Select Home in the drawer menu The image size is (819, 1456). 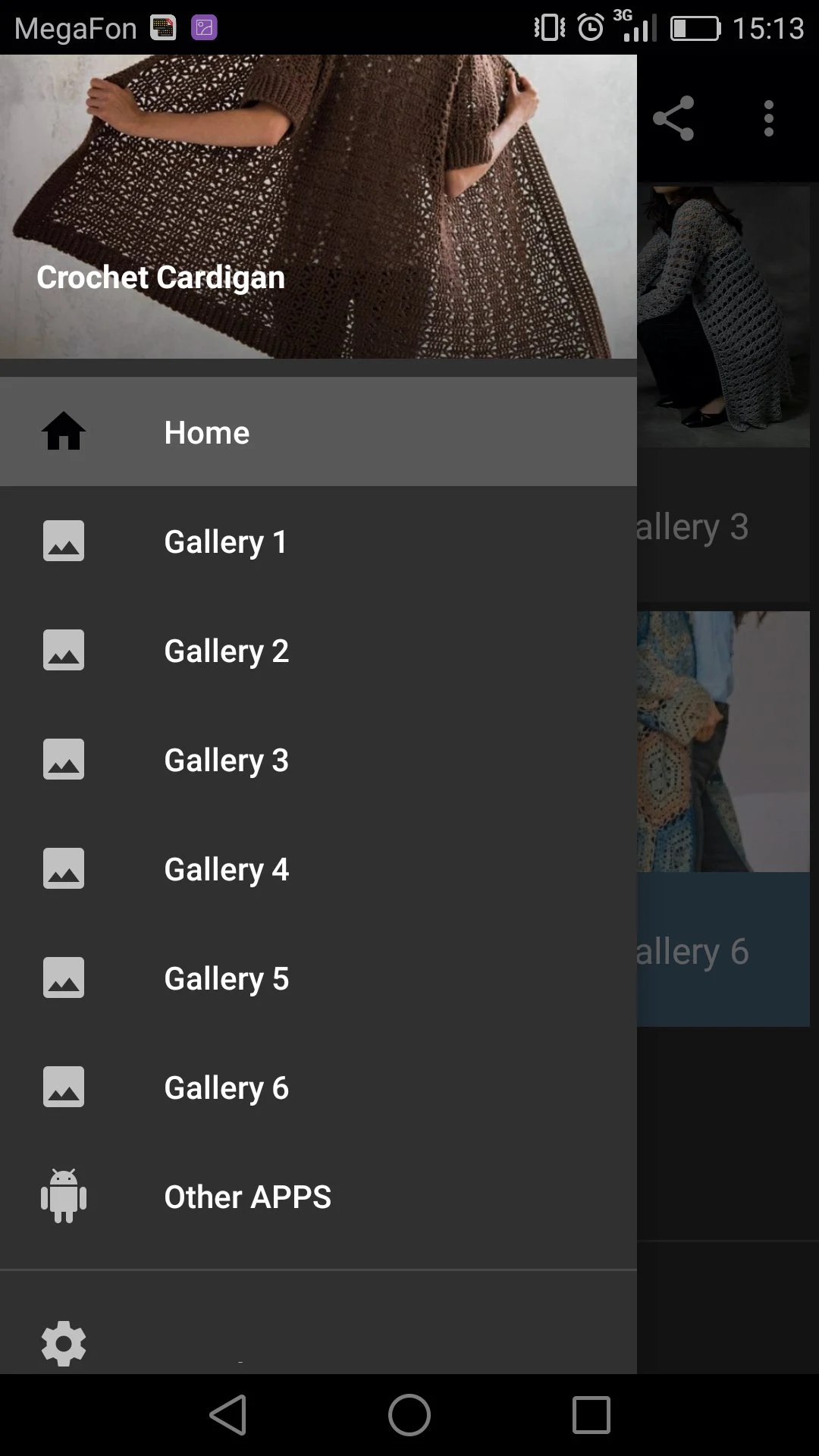pos(318,432)
